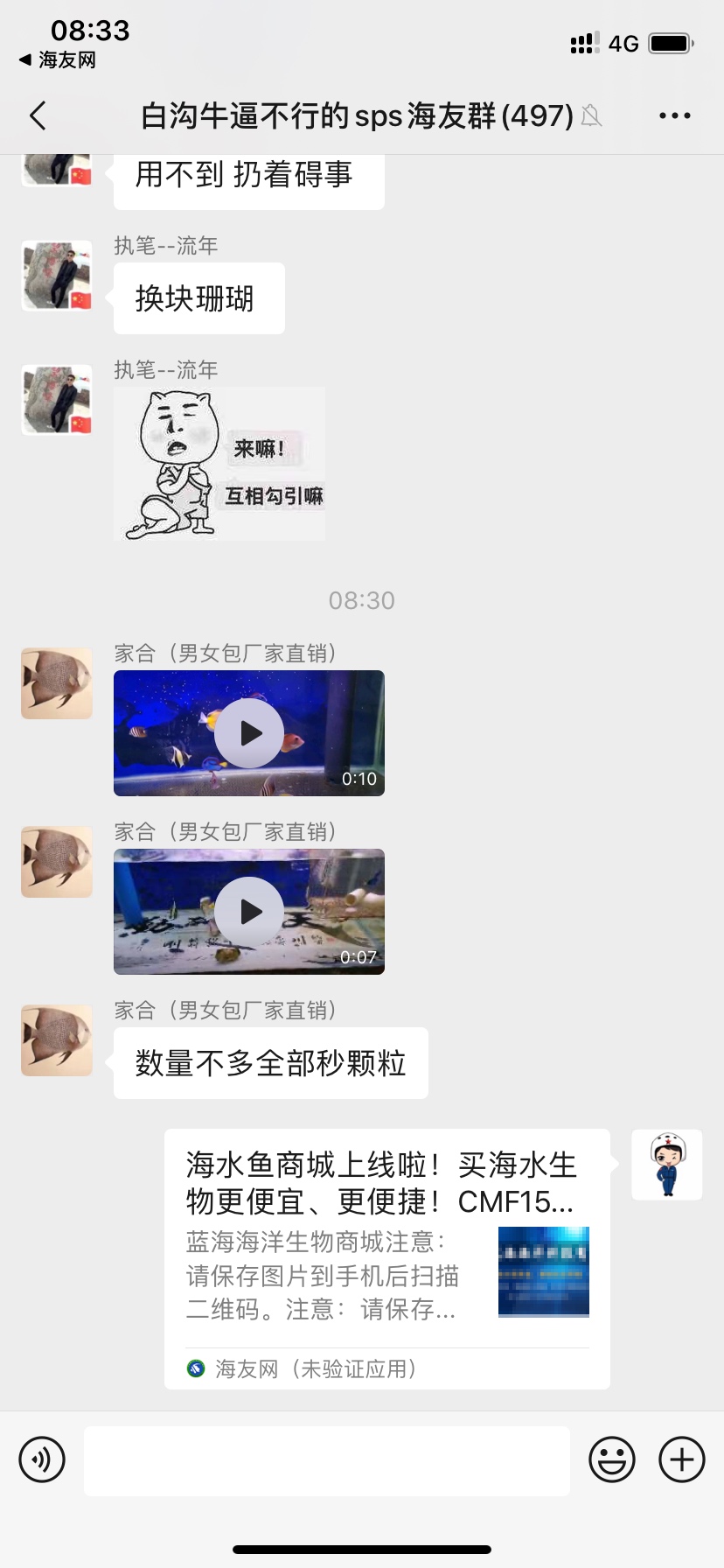Open the 海水鱼商城上线啦 shared link card
Image resolution: width=724 pixels, height=1568 pixels.
(386, 1258)
